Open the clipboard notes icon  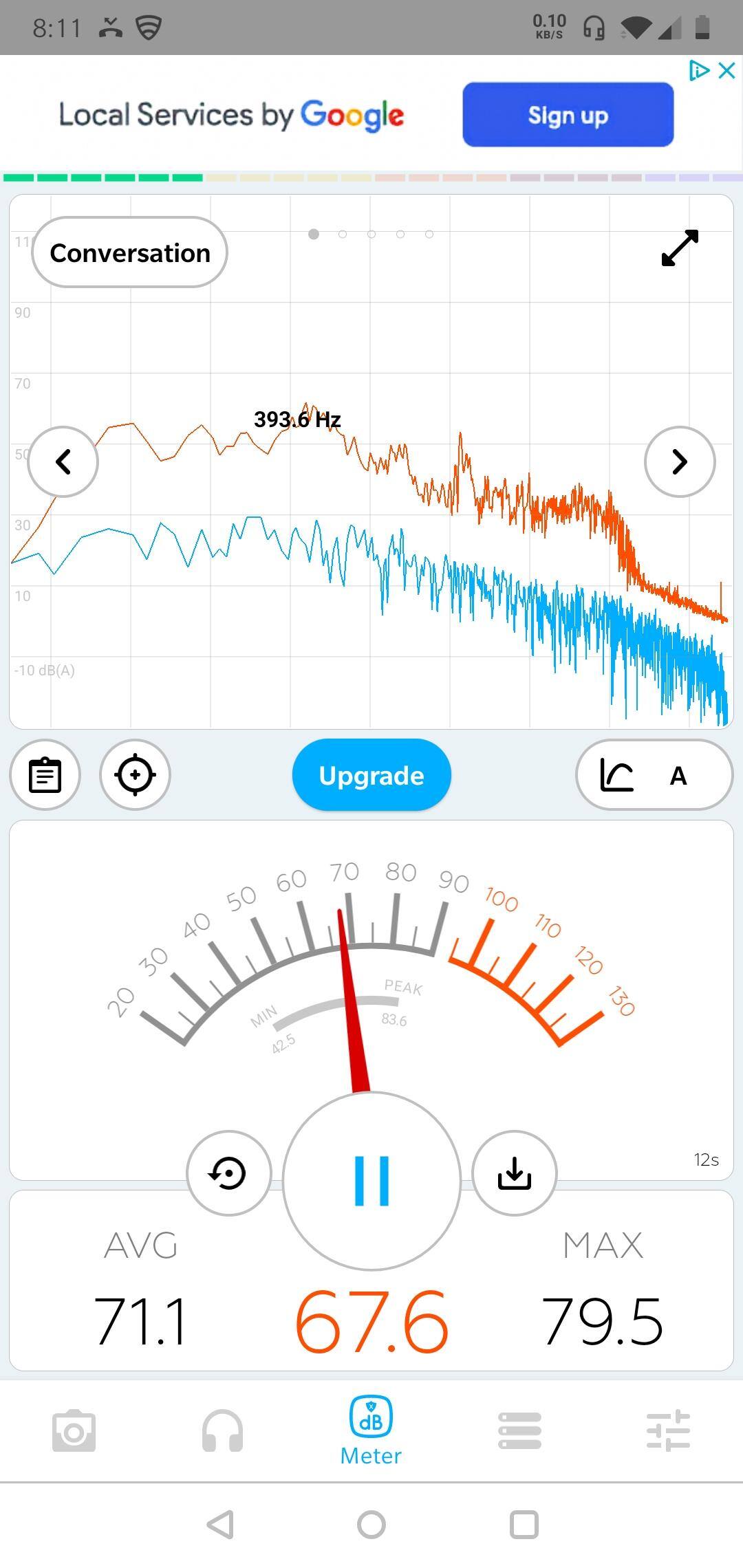click(x=45, y=775)
